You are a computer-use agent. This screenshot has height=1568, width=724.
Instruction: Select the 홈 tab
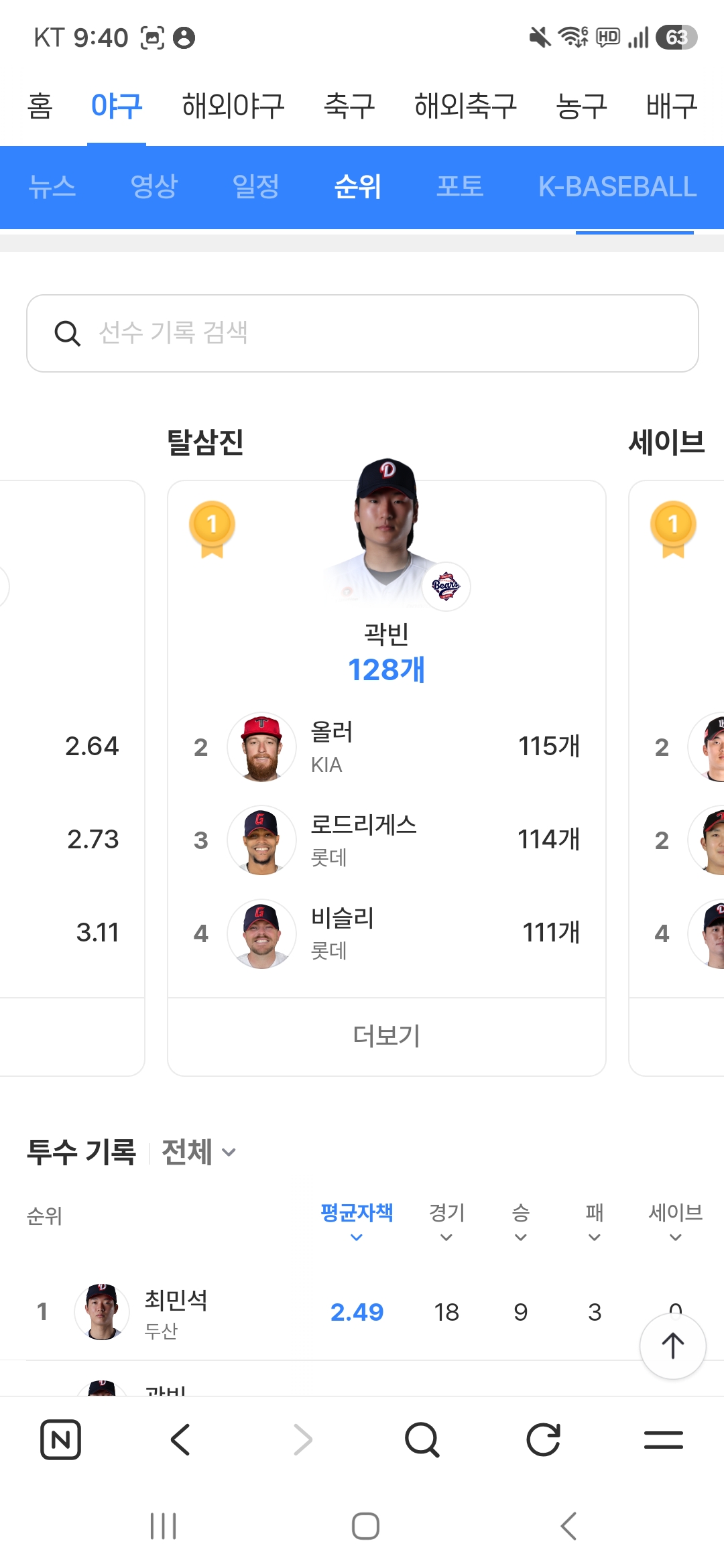[x=40, y=106]
